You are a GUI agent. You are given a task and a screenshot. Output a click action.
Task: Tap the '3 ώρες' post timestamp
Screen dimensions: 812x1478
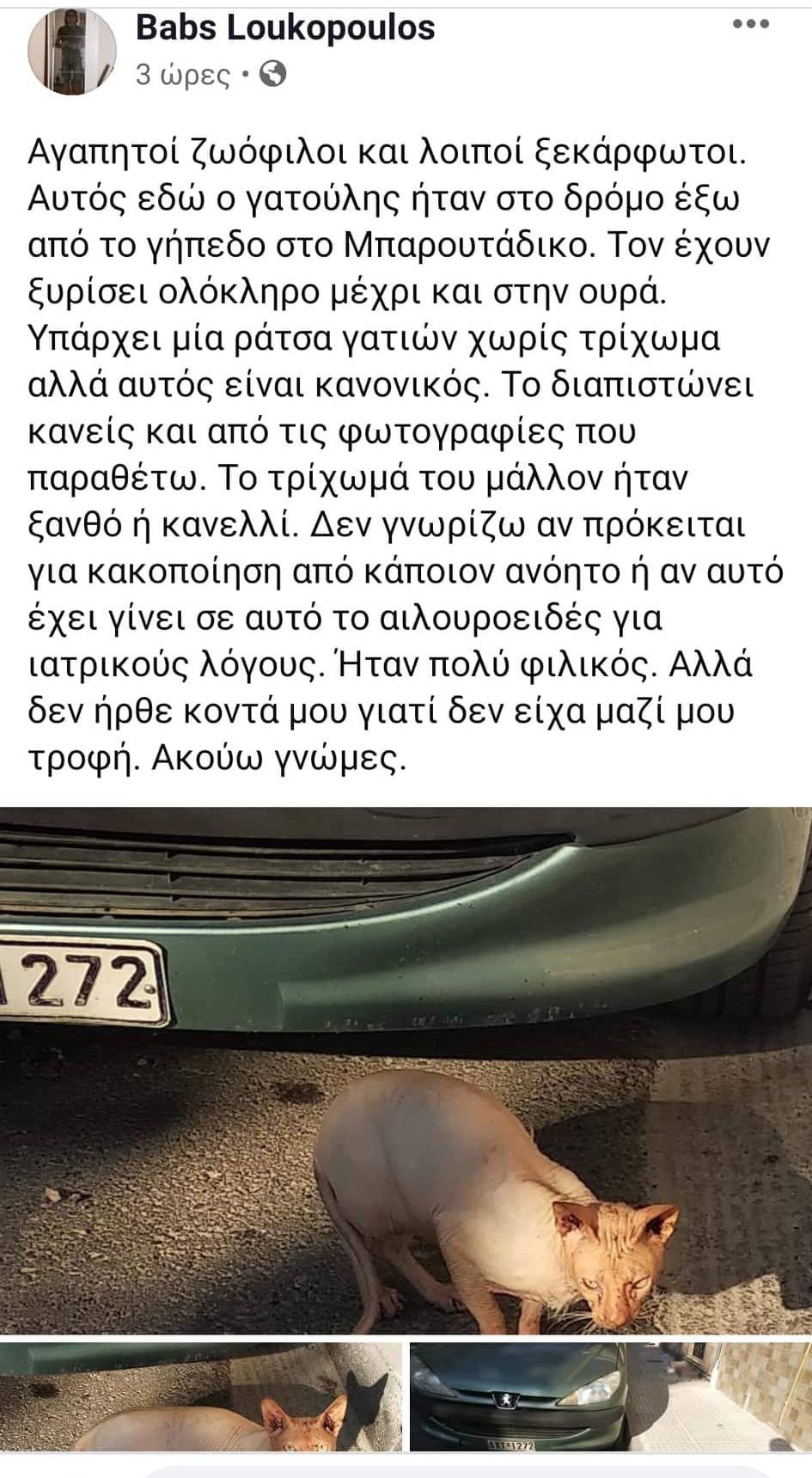pyautogui.click(x=182, y=76)
